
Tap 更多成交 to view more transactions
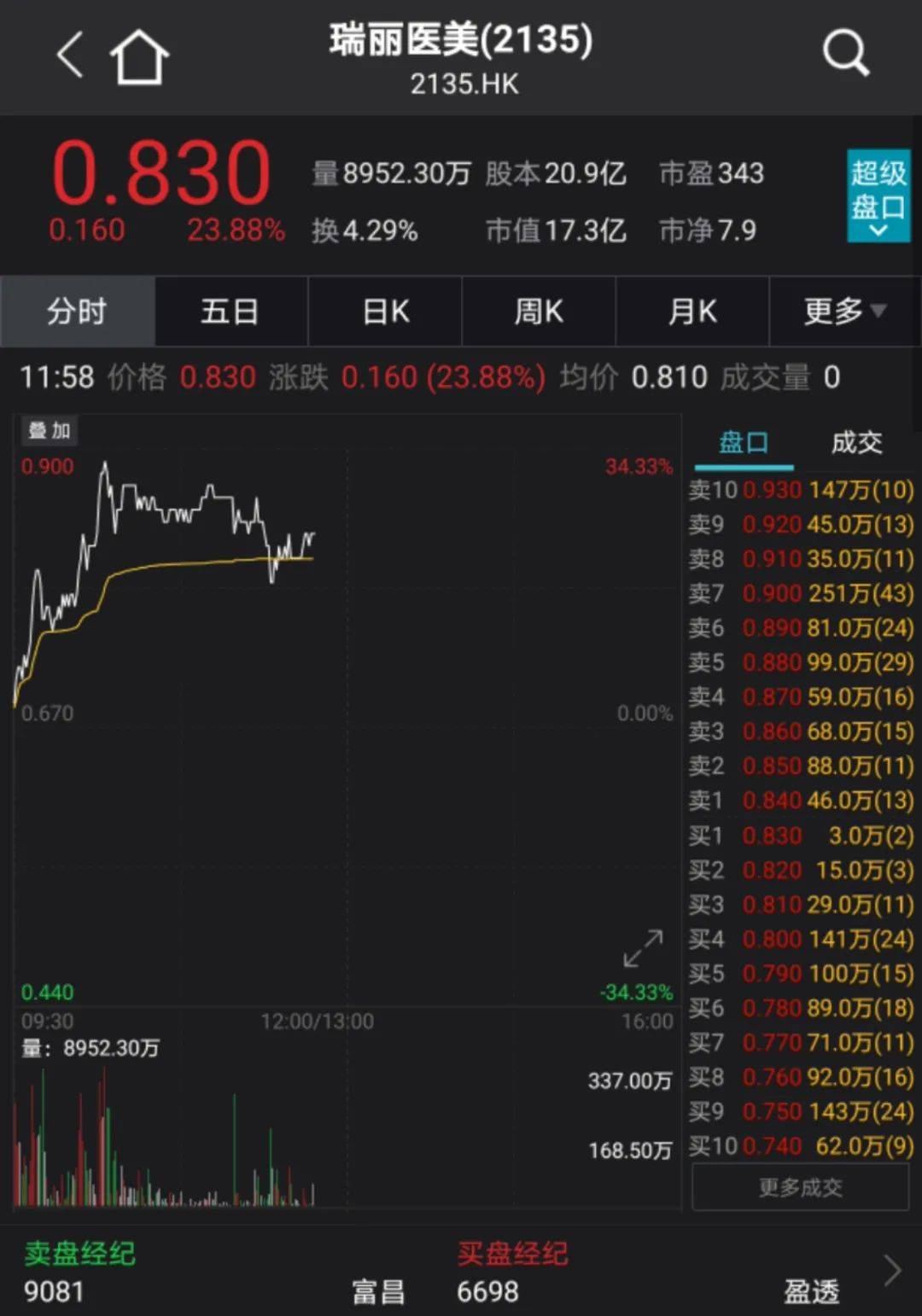point(800,1186)
